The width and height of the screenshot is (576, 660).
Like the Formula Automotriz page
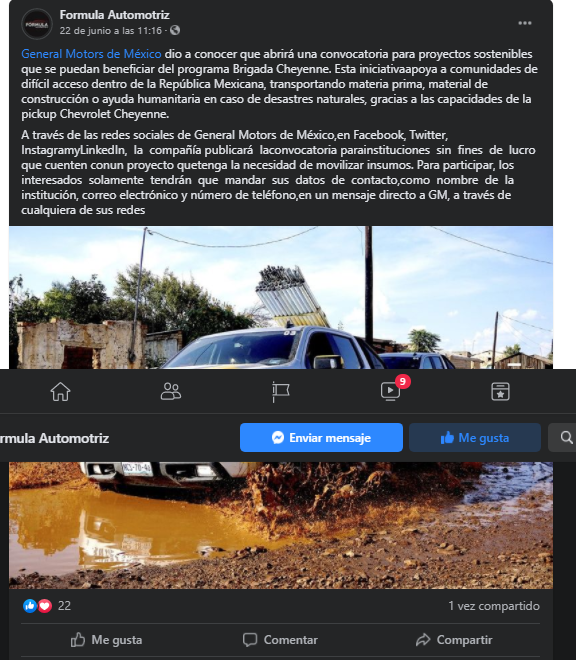click(475, 438)
